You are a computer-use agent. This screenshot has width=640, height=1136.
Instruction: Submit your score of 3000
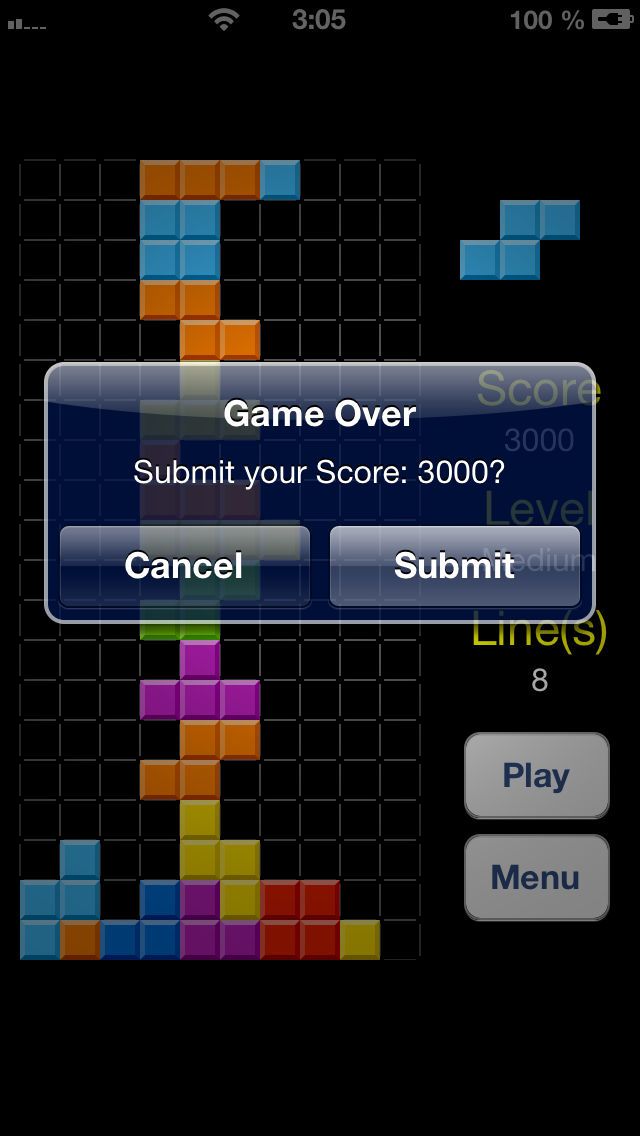click(x=454, y=566)
